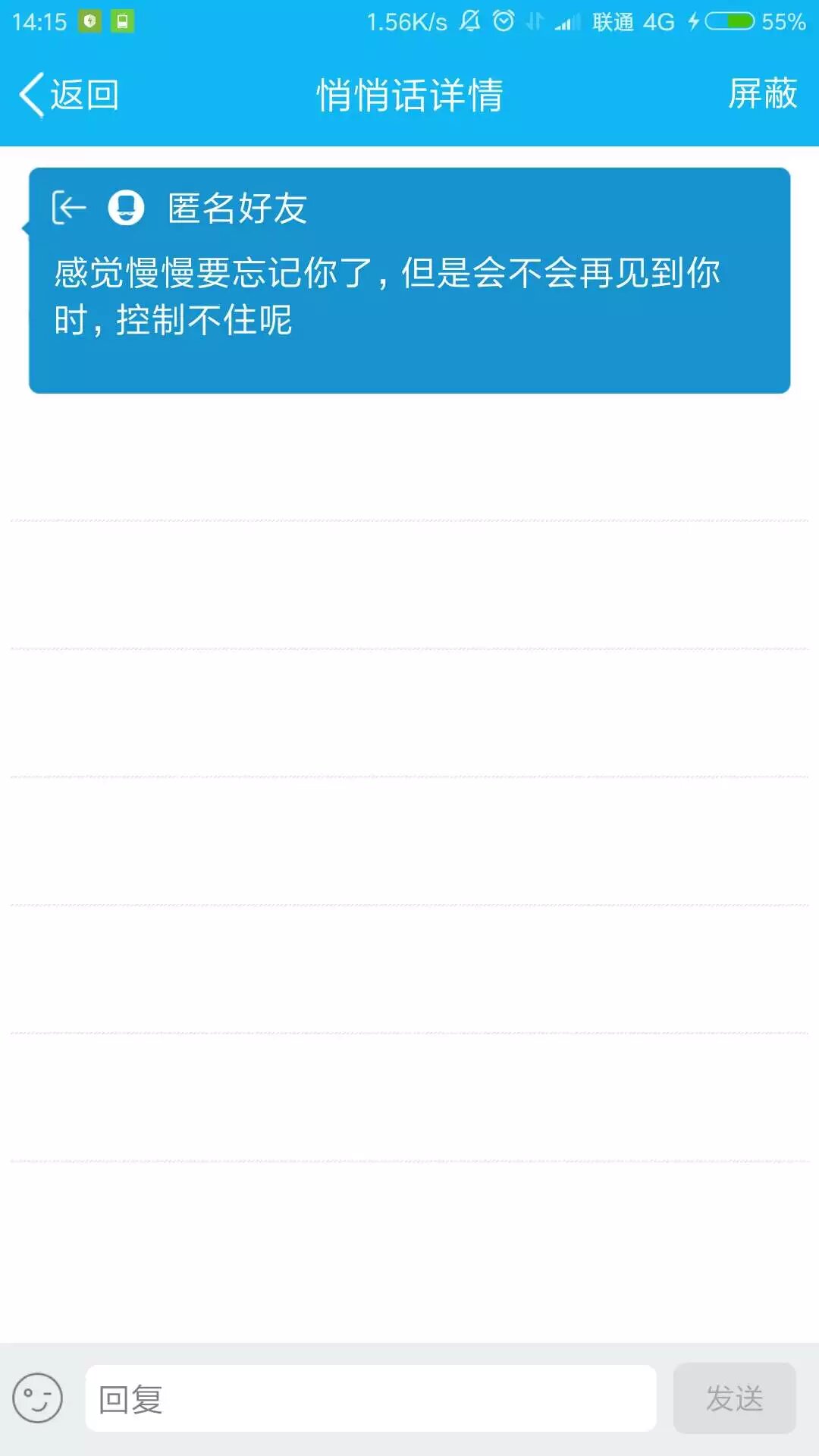This screenshot has height=1456, width=819.
Task: Open the 匿名好友 whisper message bubble
Action: (x=409, y=281)
